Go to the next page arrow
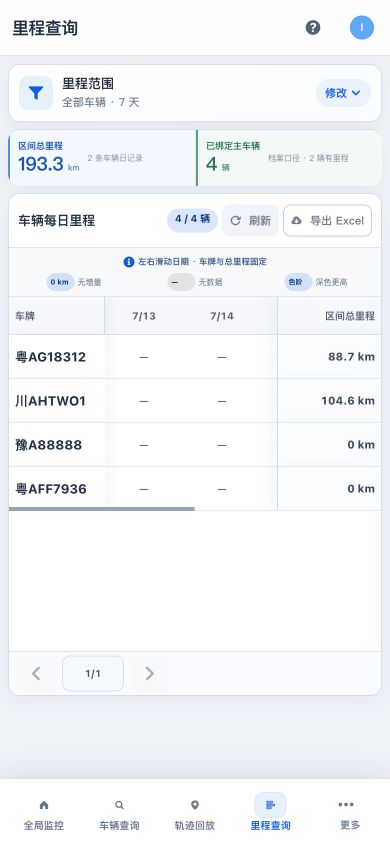 (x=150, y=673)
